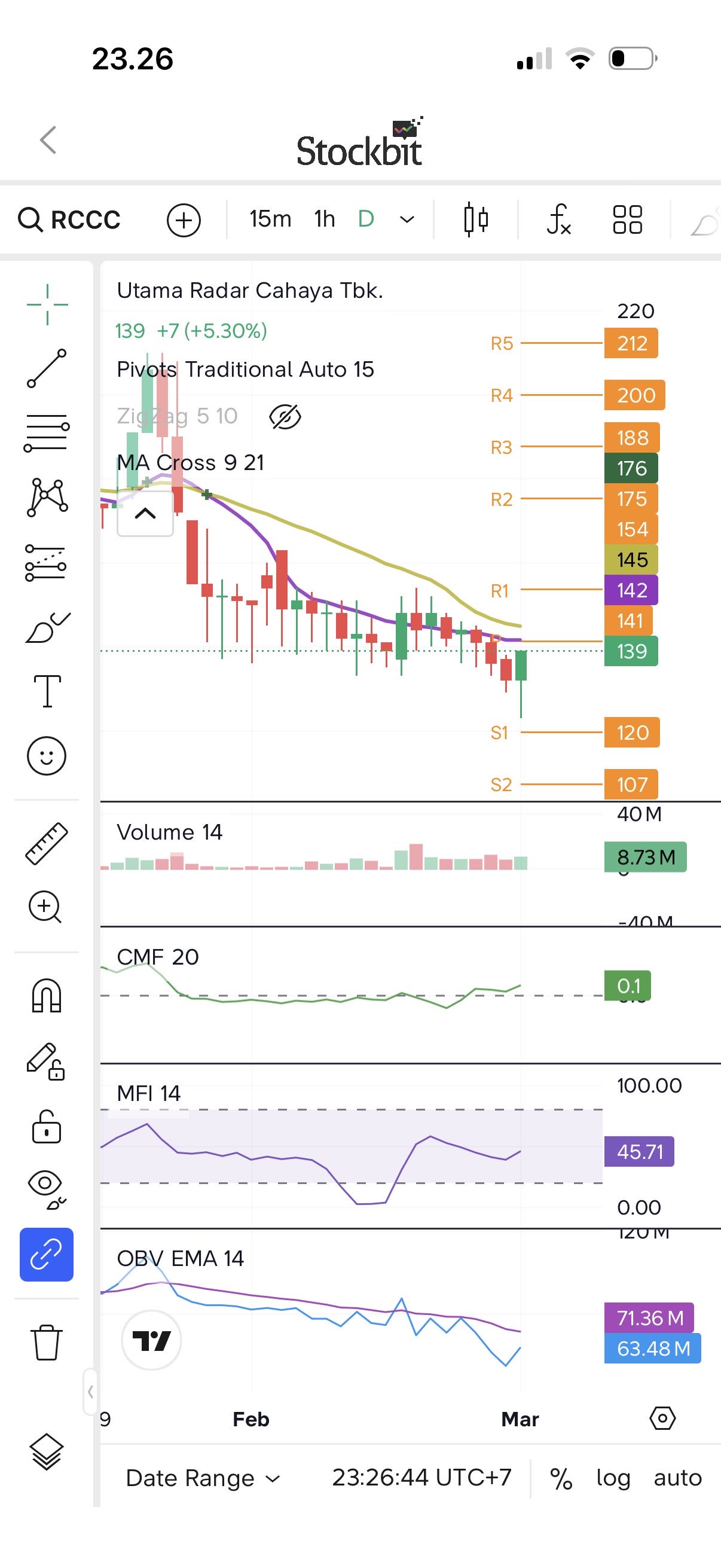
Task: Open the RCCC symbol search
Action: (x=69, y=219)
